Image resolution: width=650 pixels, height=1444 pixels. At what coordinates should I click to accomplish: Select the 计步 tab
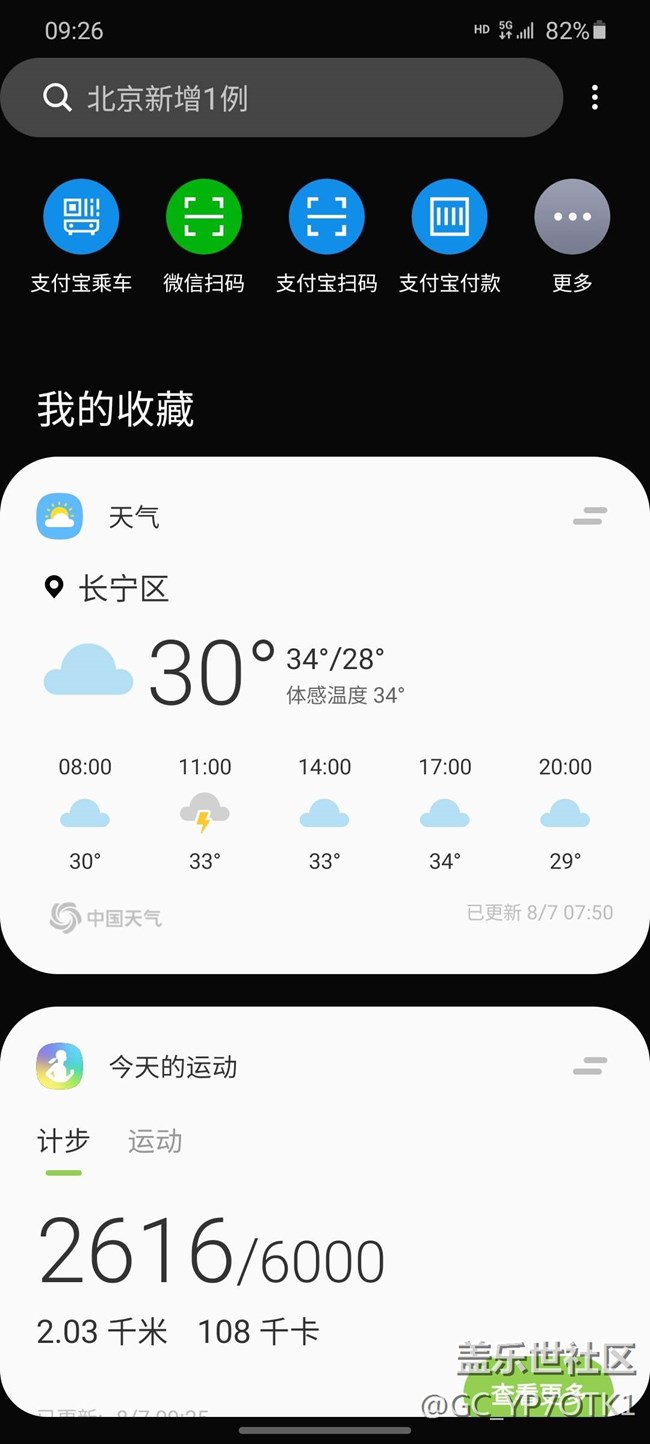pos(64,1141)
